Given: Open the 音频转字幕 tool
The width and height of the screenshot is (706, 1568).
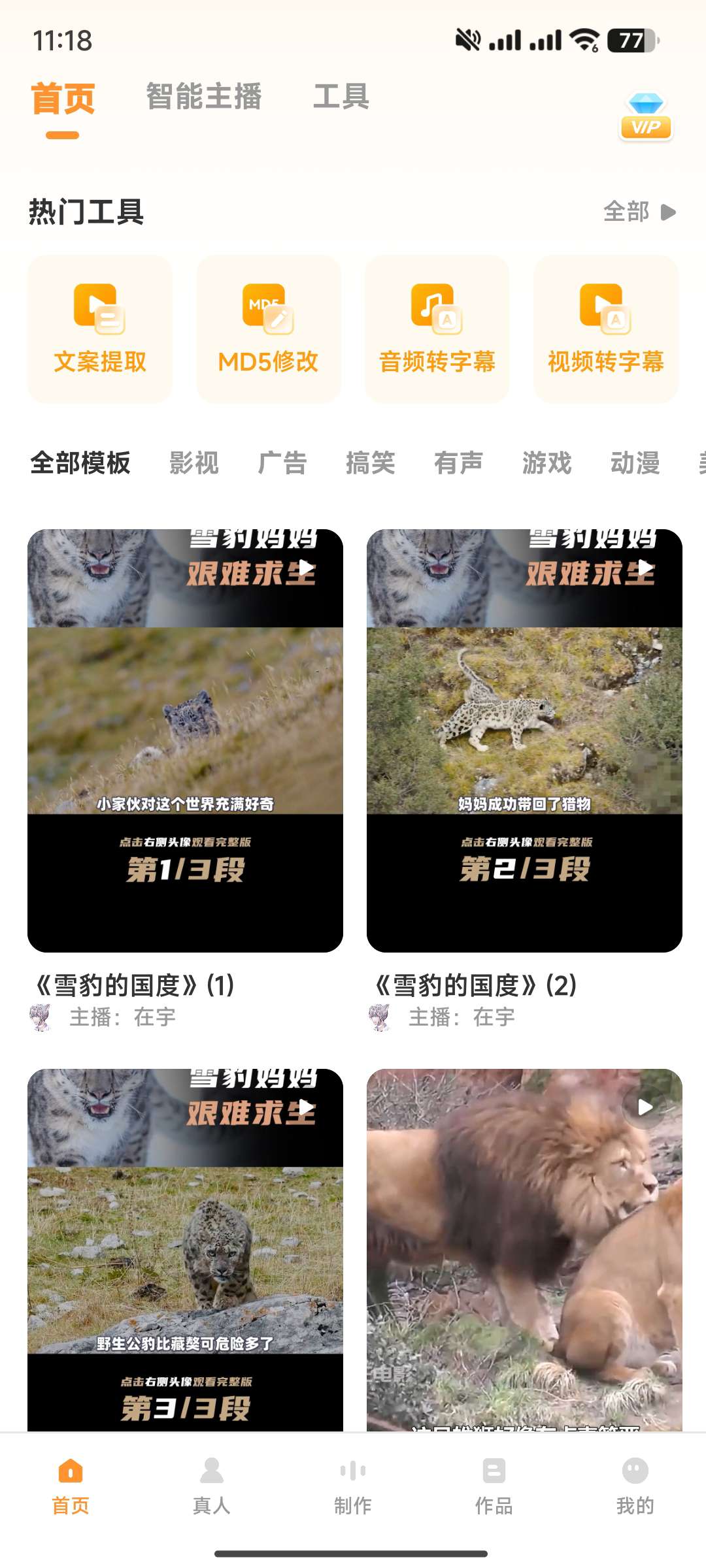Looking at the screenshot, I should pyautogui.click(x=437, y=329).
